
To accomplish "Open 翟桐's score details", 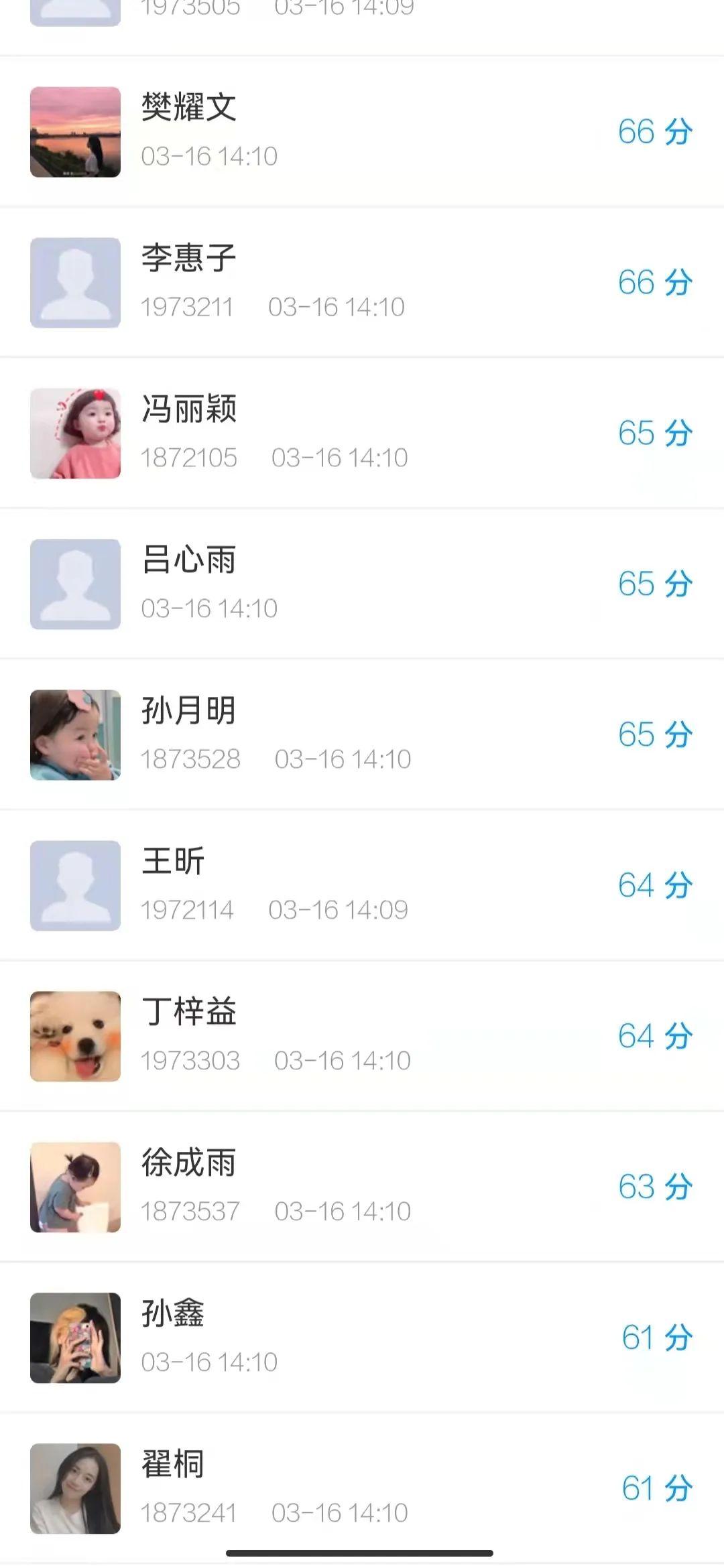I will [x=362, y=1488].
